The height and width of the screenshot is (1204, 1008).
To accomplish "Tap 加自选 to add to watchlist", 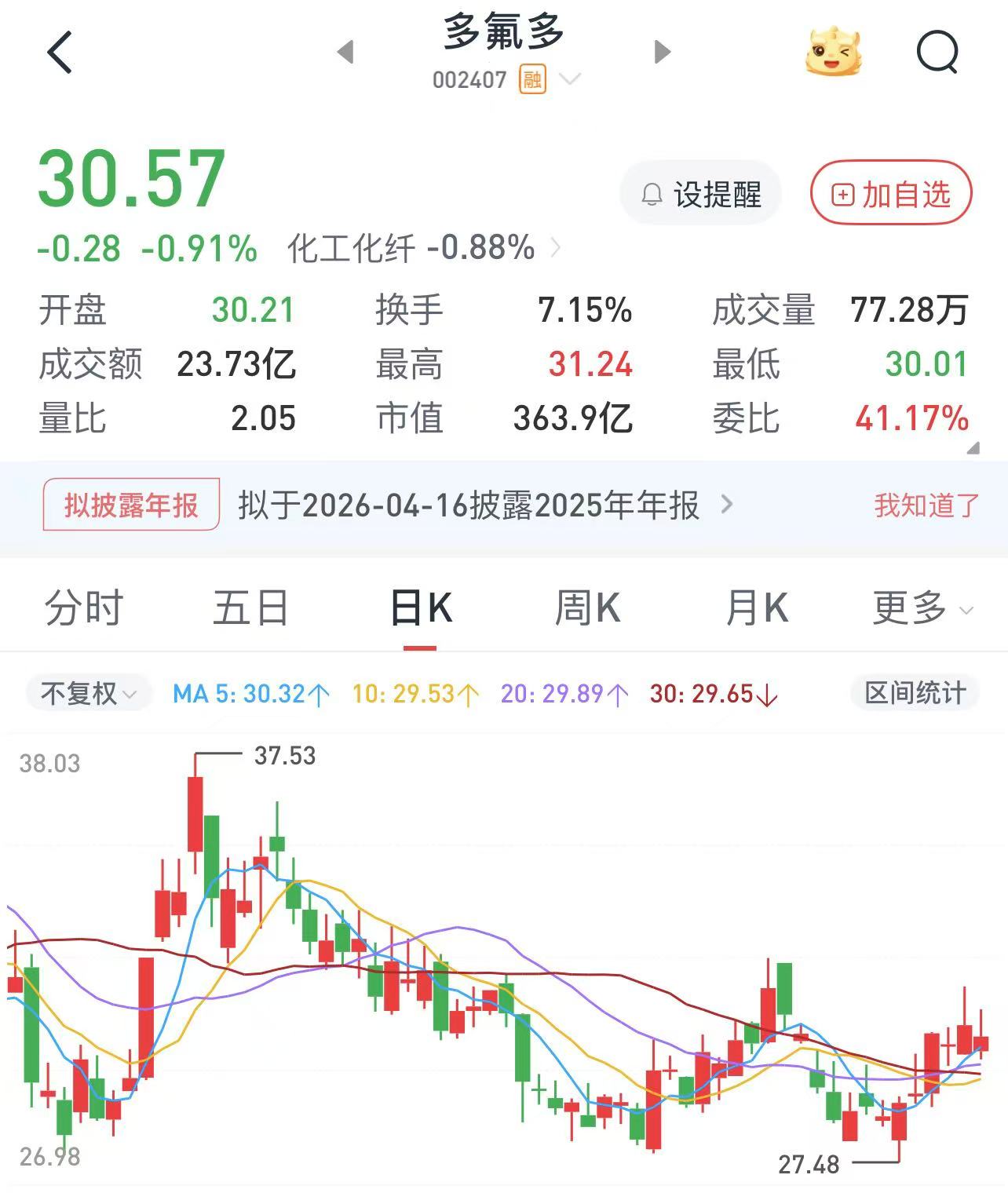I will (891, 194).
